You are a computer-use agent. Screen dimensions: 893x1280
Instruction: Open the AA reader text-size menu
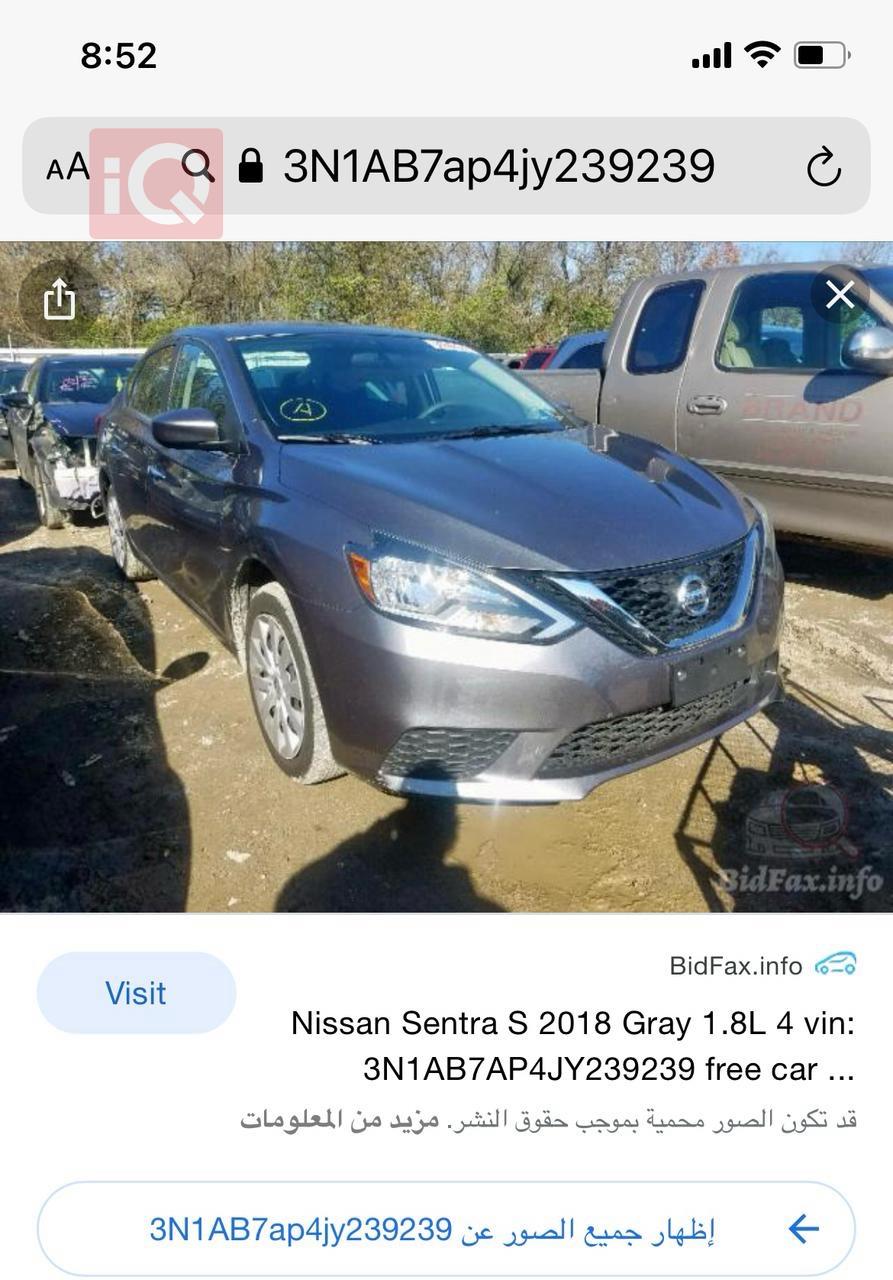67,168
